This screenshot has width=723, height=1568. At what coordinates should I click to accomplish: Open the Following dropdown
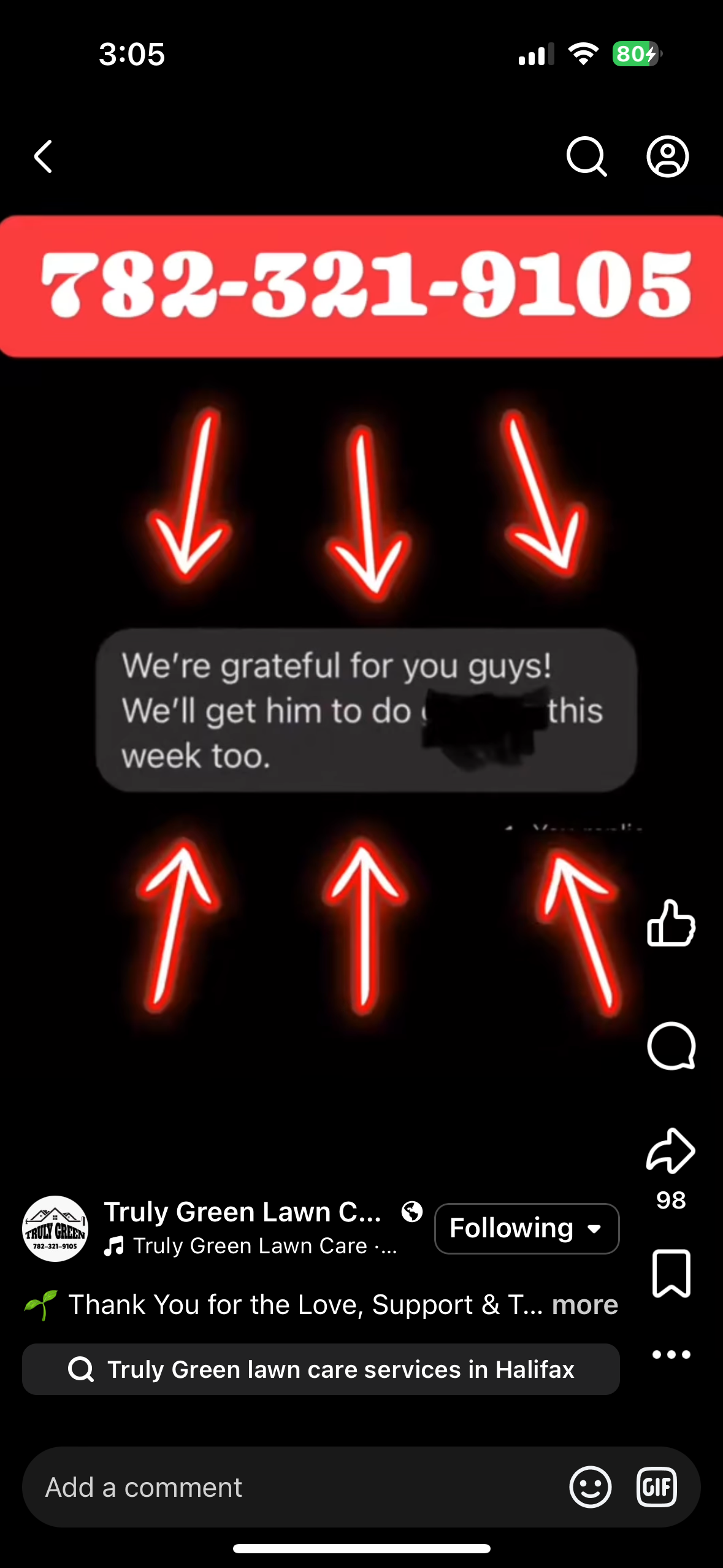(527, 1228)
